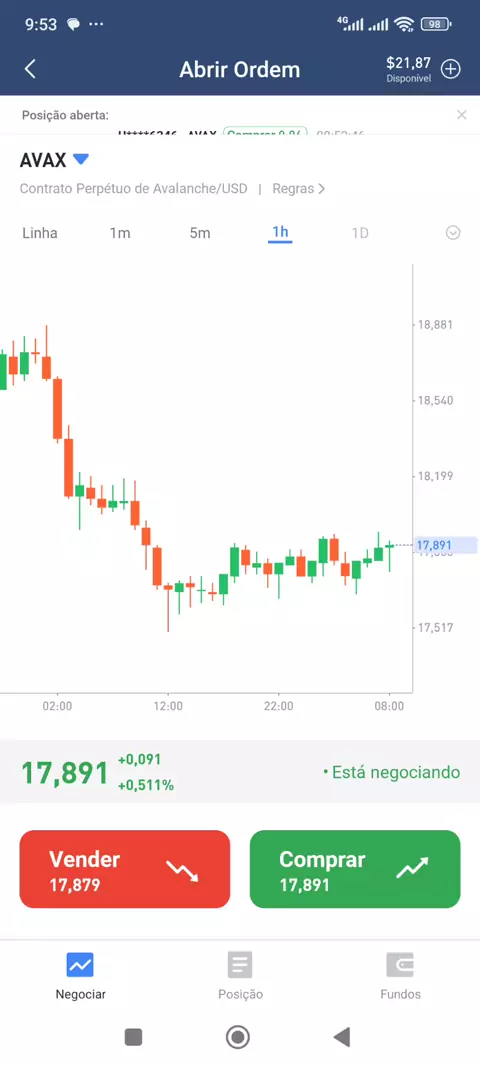Open the Posição tab

(240, 976)
